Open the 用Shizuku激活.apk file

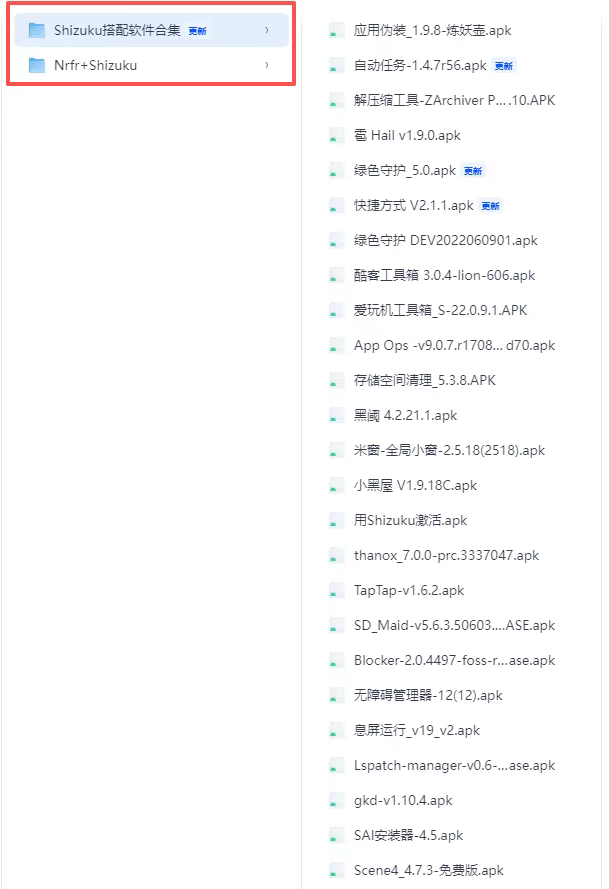click(x=410, y=521)
